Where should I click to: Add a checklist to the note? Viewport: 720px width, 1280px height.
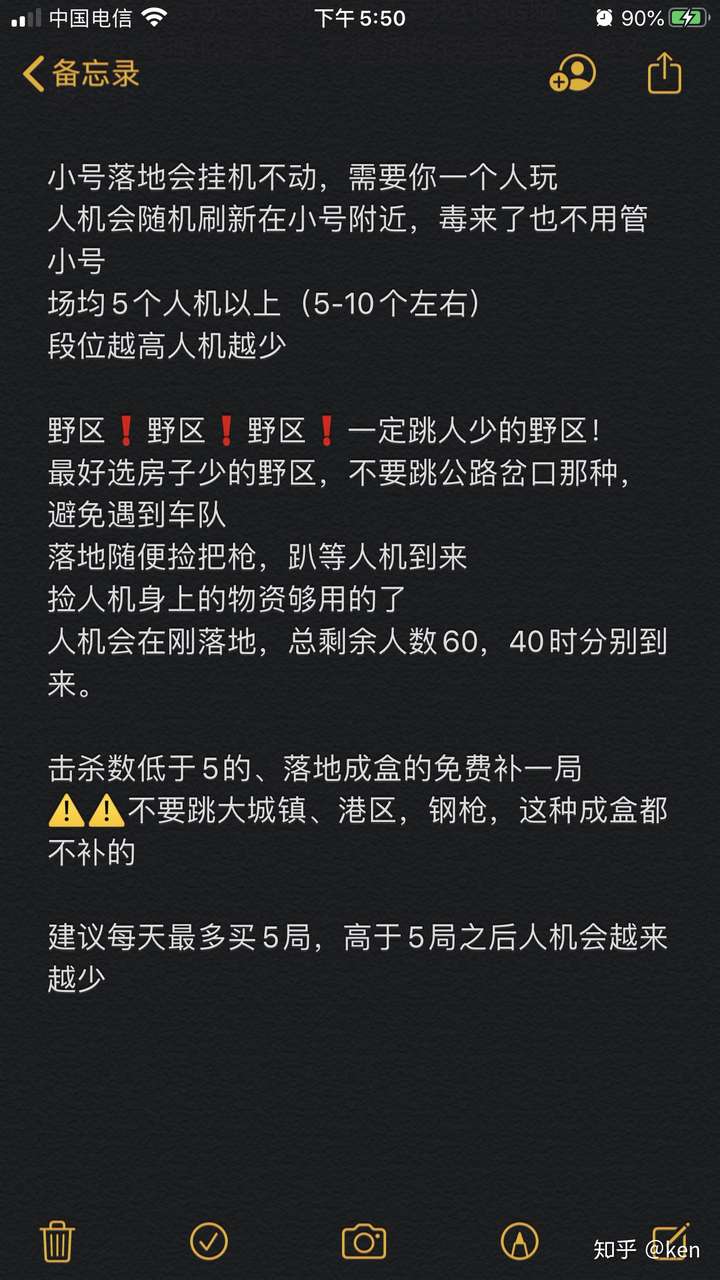click(x=209, y=1241)
